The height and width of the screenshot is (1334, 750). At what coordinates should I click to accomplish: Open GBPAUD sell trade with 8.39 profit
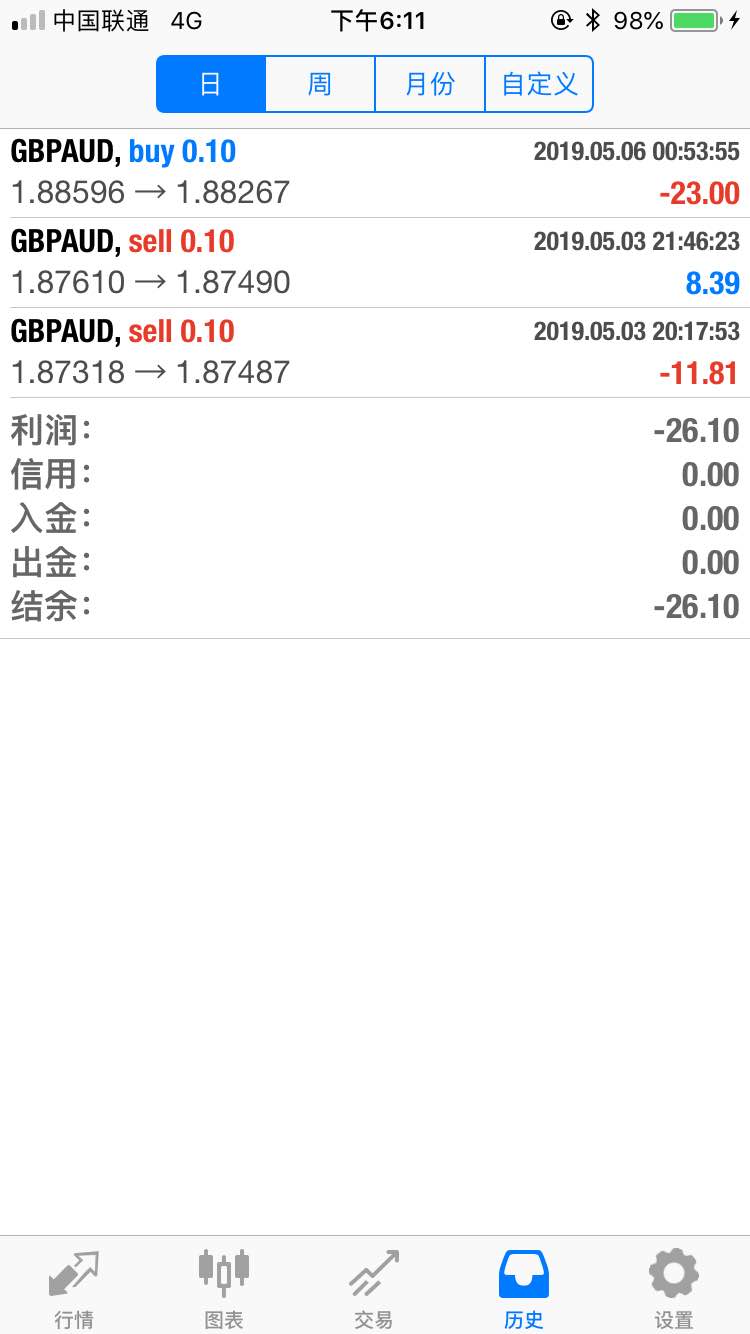[375, 263]
